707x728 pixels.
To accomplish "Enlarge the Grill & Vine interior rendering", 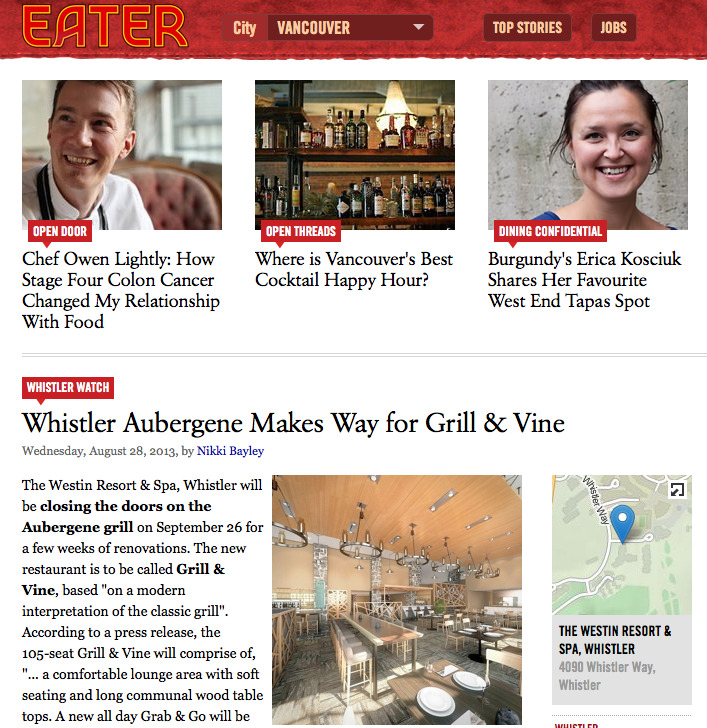I will [397, 599].
